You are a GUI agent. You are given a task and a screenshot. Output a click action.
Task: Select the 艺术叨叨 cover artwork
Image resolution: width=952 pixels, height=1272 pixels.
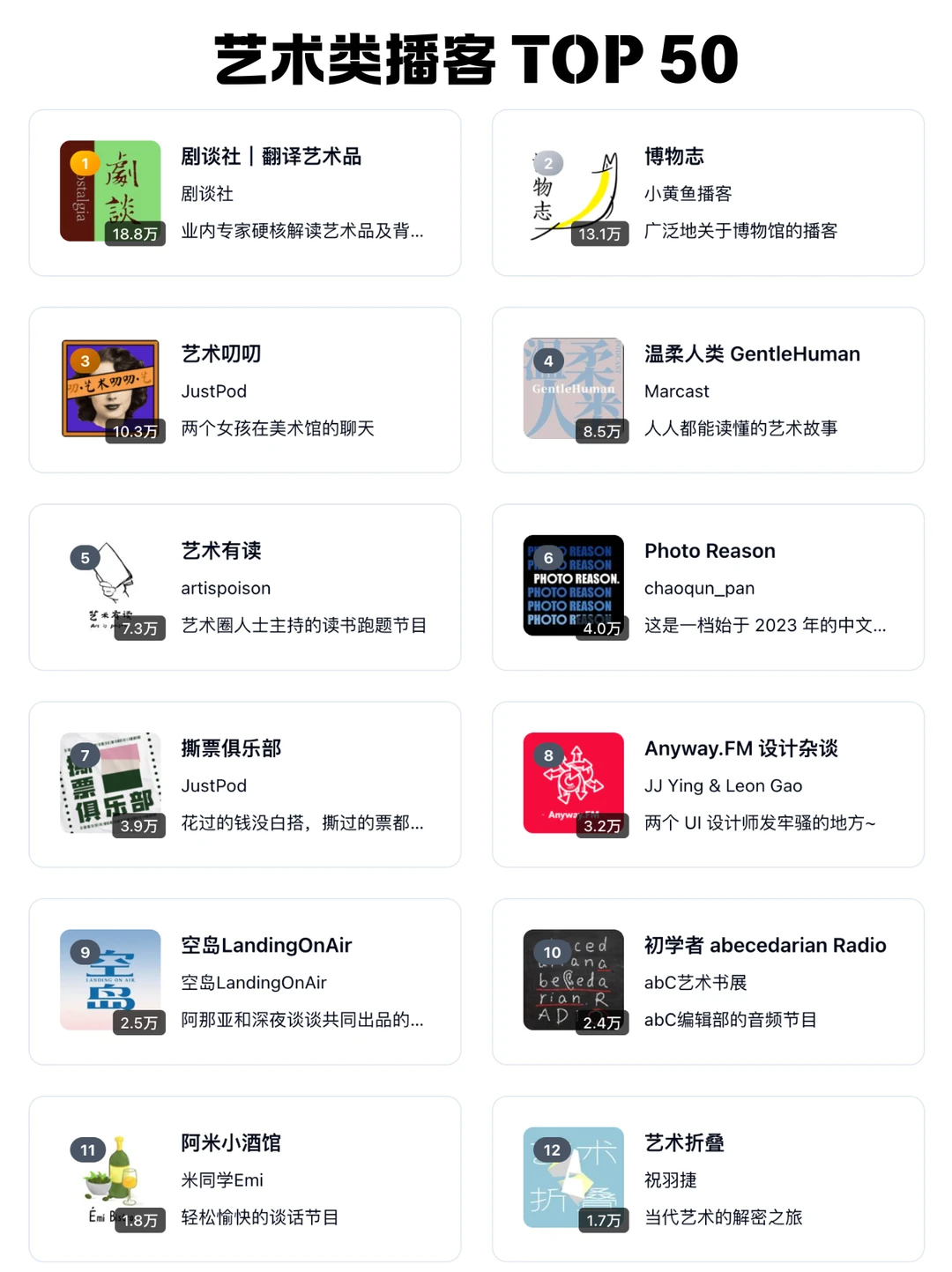click(109, 388)
